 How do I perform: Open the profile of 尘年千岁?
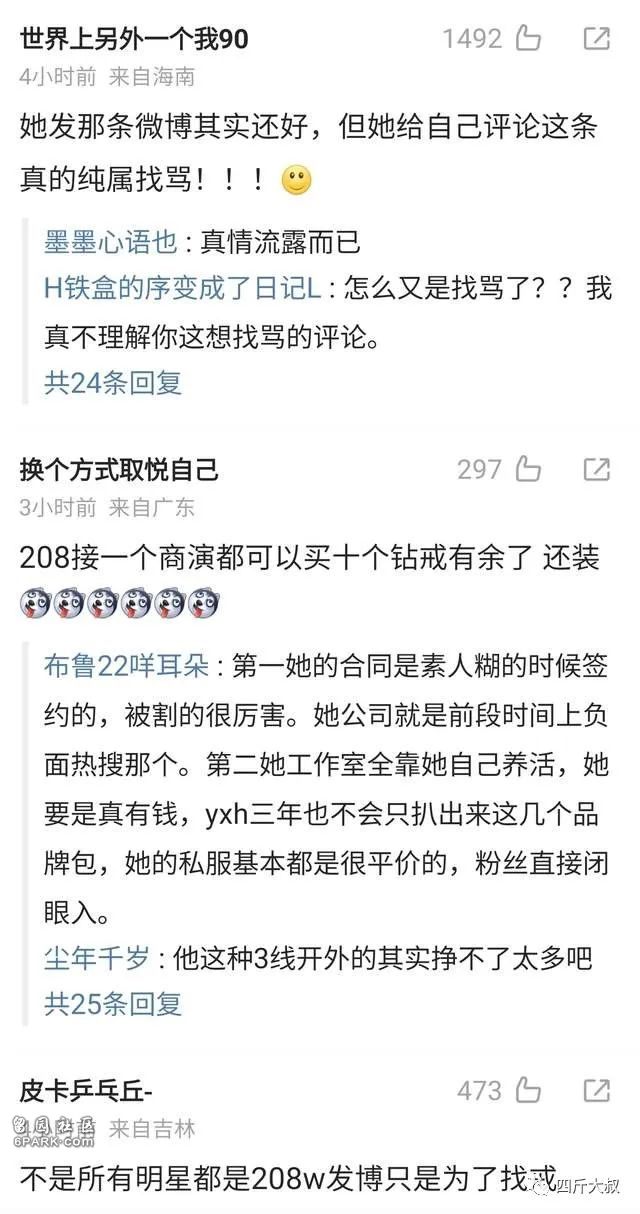[x=97, y=958]
